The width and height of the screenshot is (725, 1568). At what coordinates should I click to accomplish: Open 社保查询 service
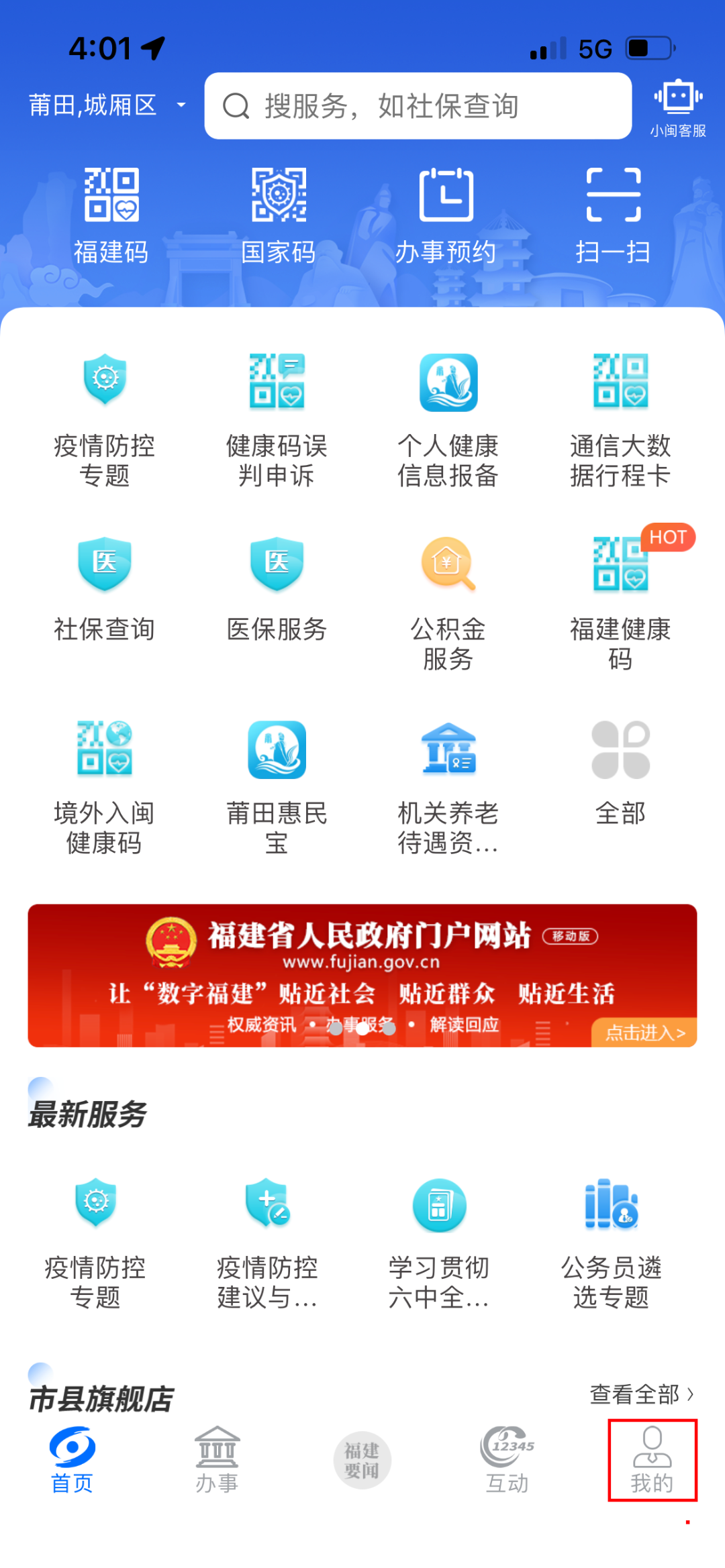[105, 589]
